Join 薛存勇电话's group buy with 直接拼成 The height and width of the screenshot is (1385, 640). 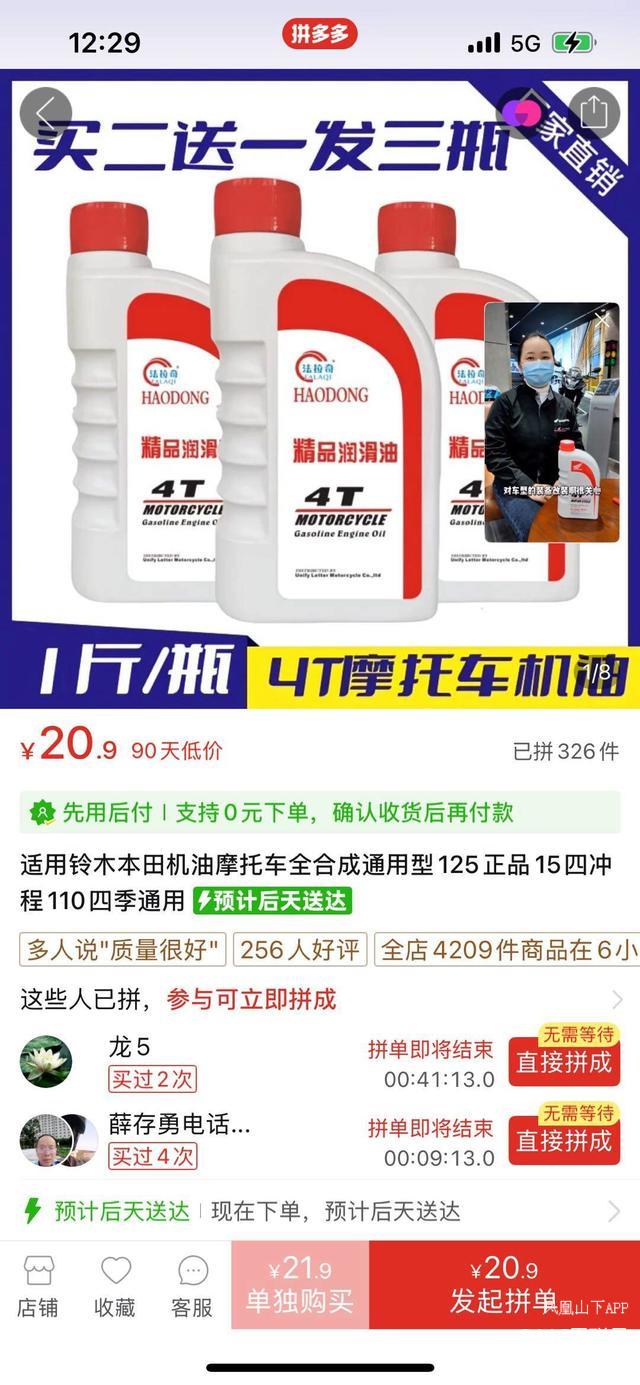pos(563,1140)
